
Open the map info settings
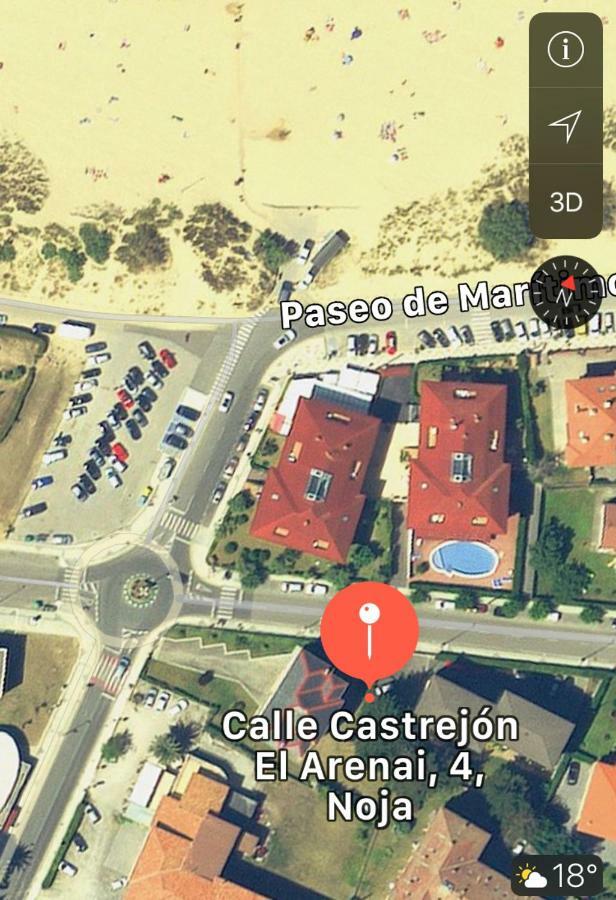pyautogui.click(x=565, y=49)
